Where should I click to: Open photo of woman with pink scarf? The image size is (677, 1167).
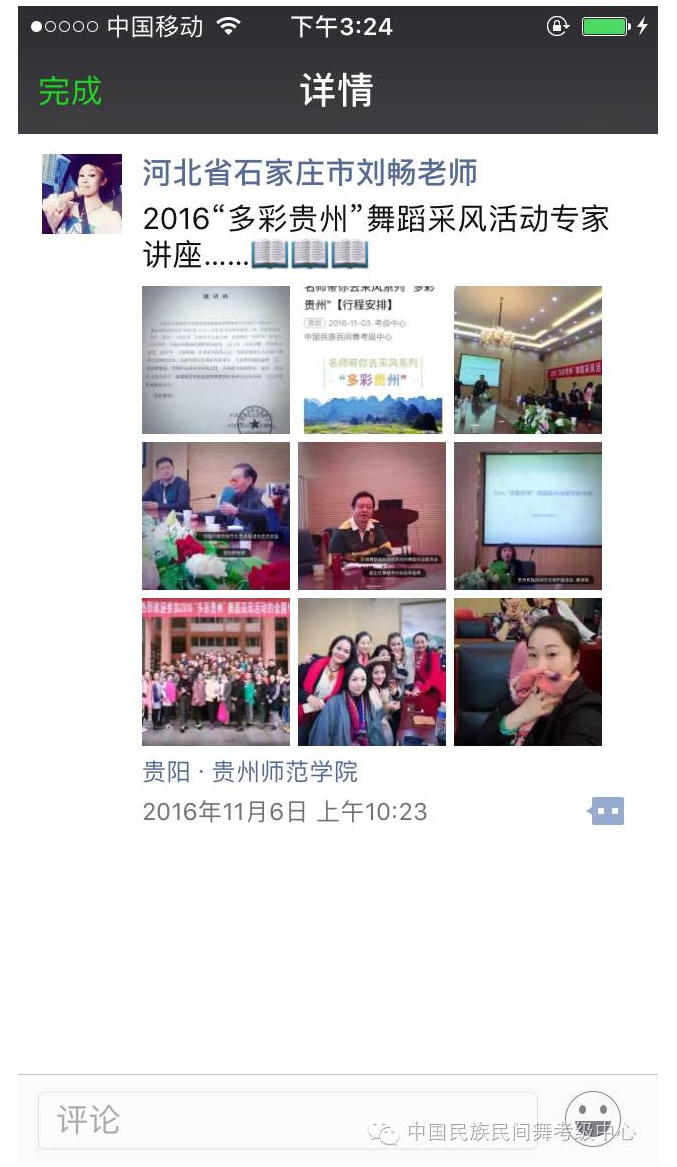pos(528,672)
